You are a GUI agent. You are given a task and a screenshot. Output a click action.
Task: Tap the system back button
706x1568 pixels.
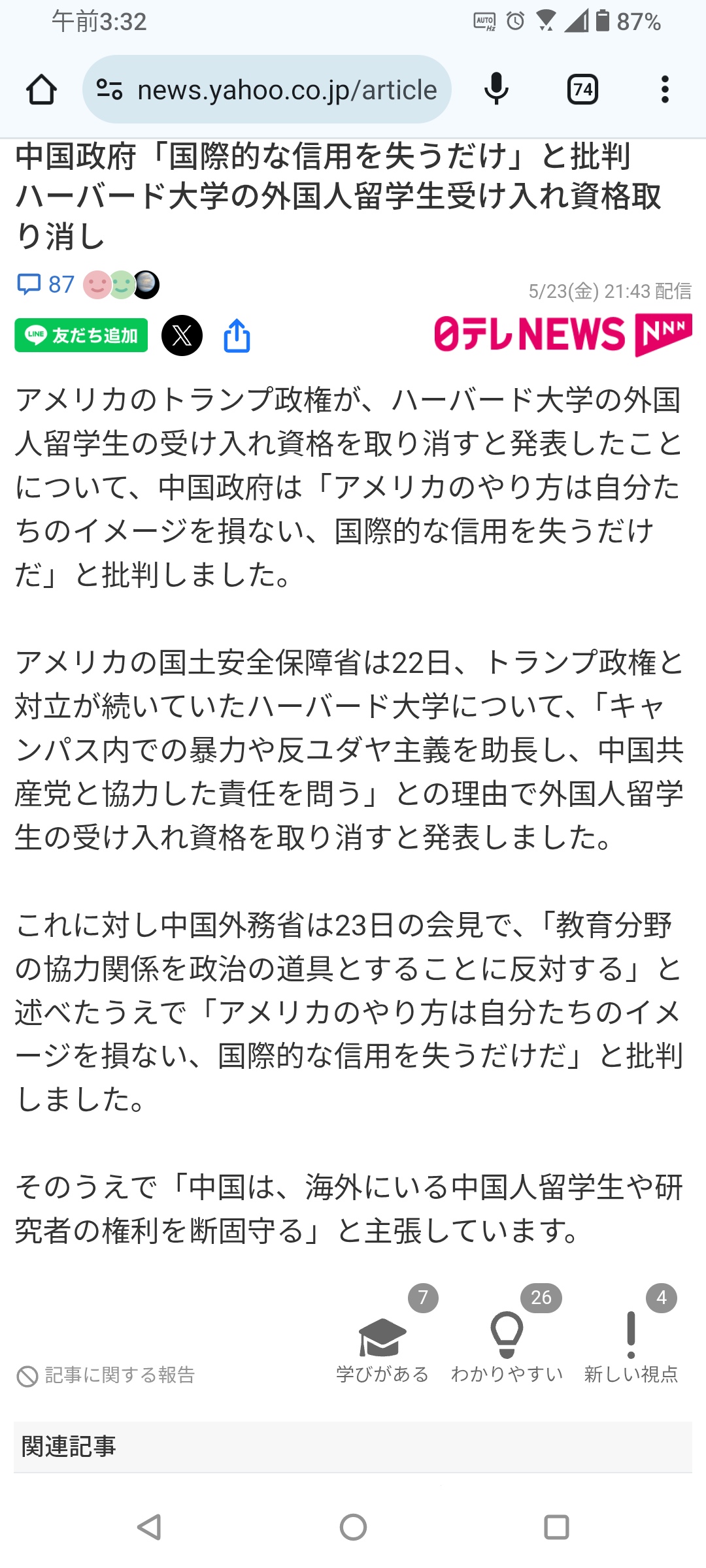150,1527
